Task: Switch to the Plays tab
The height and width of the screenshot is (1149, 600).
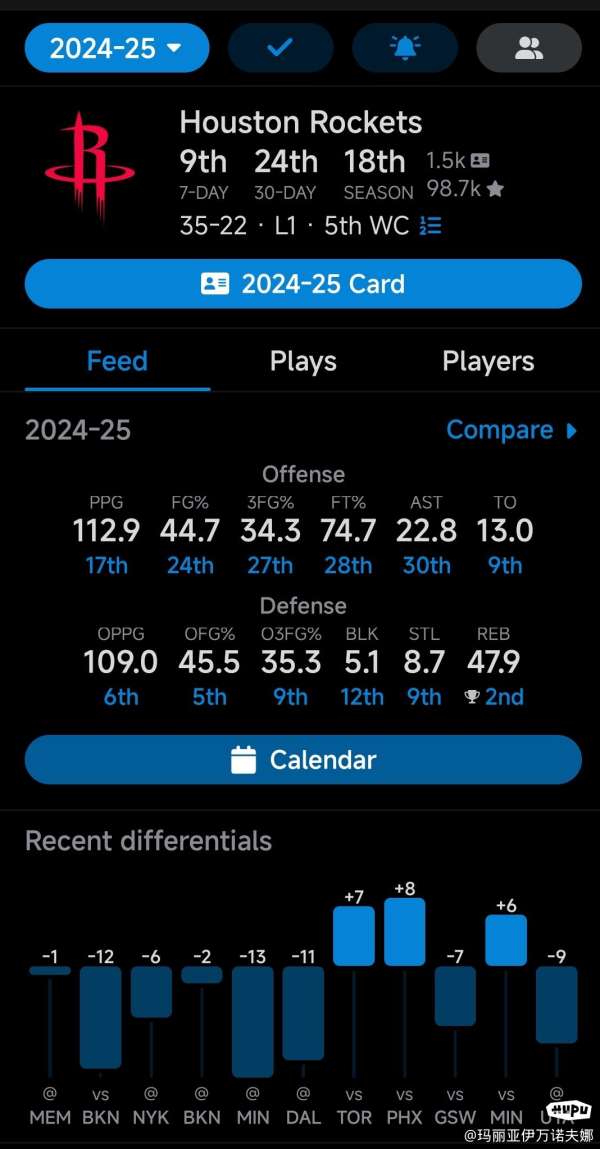Action: click(303, 361)
